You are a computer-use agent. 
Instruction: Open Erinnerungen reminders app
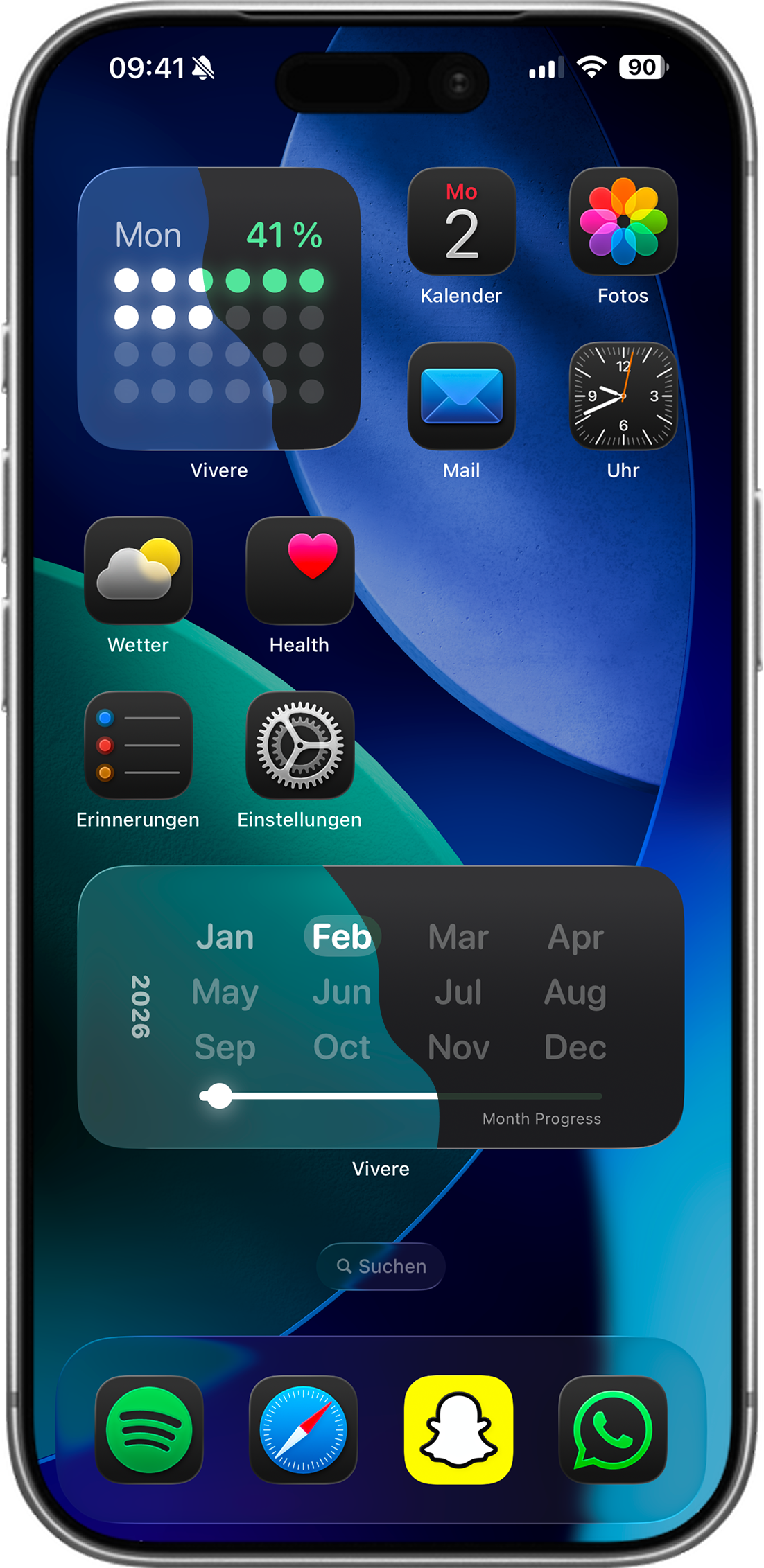click(x=138, y=746)
